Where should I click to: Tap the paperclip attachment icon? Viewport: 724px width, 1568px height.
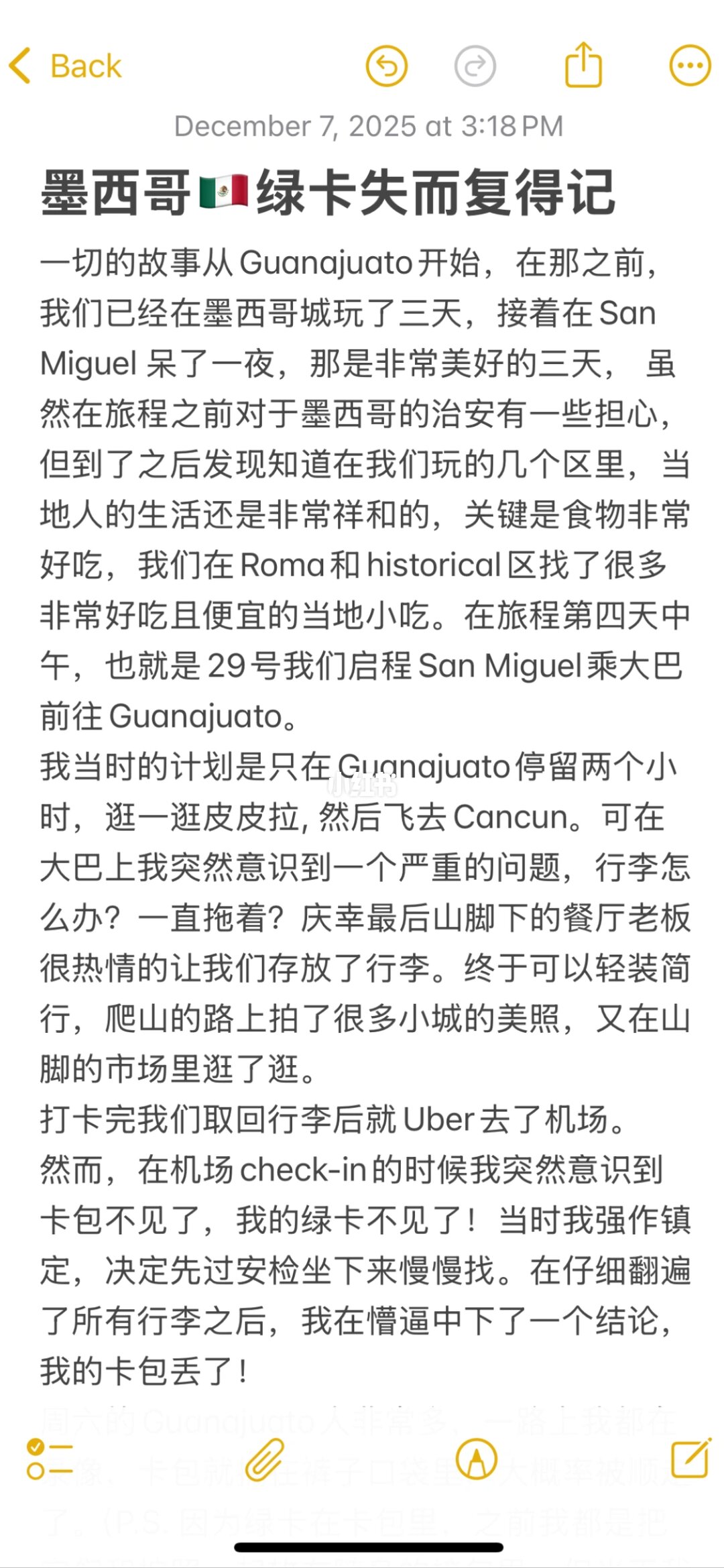point(264,1459)
